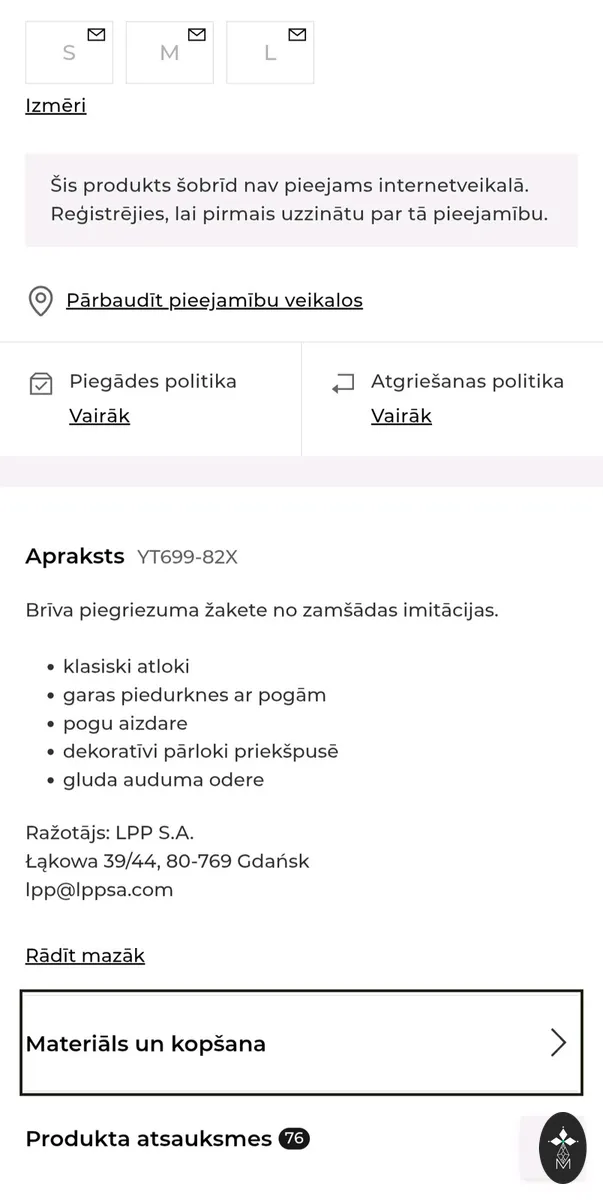Select size M notification option
This screenshot has width=603, height=1200.
pos(169,52)
